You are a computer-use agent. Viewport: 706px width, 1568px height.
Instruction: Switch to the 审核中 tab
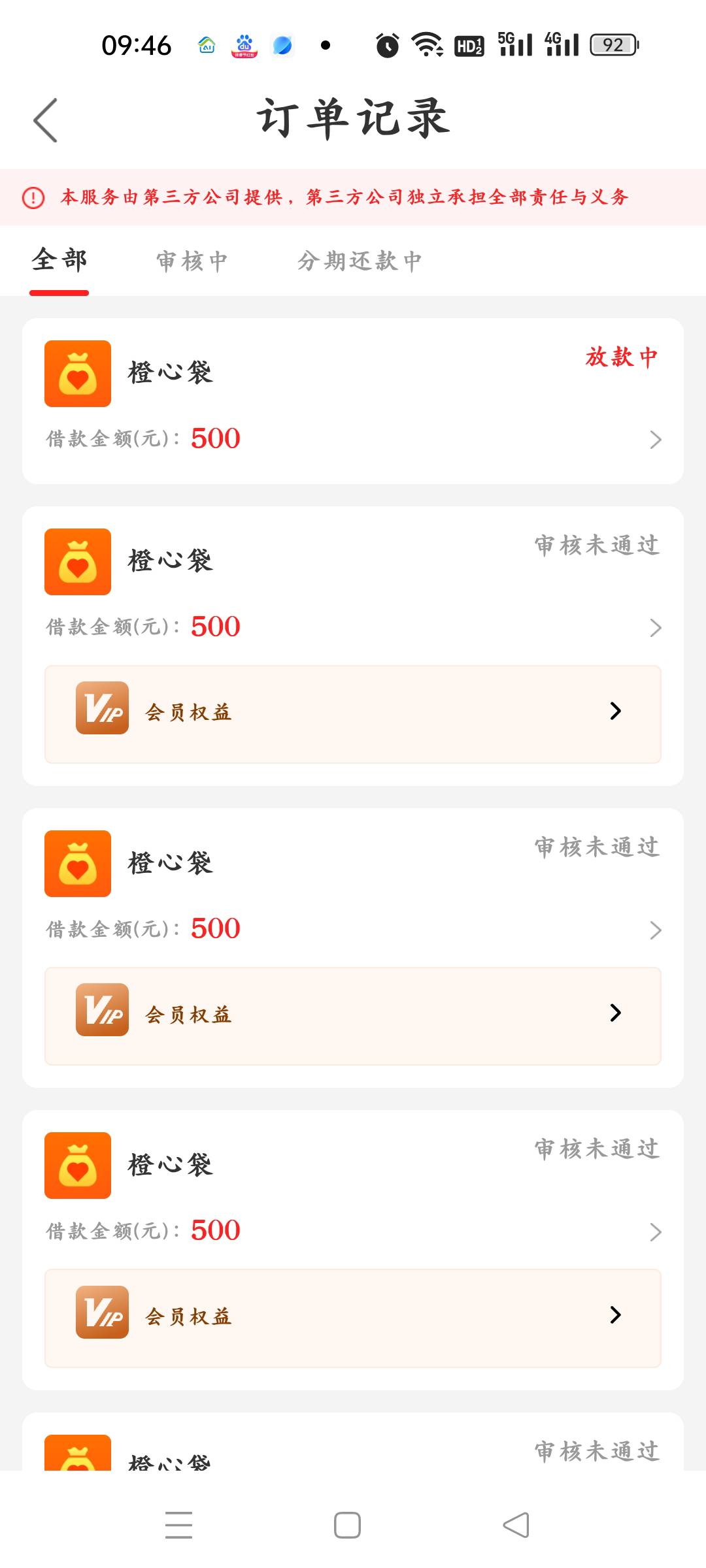click(x=192, y=261)
